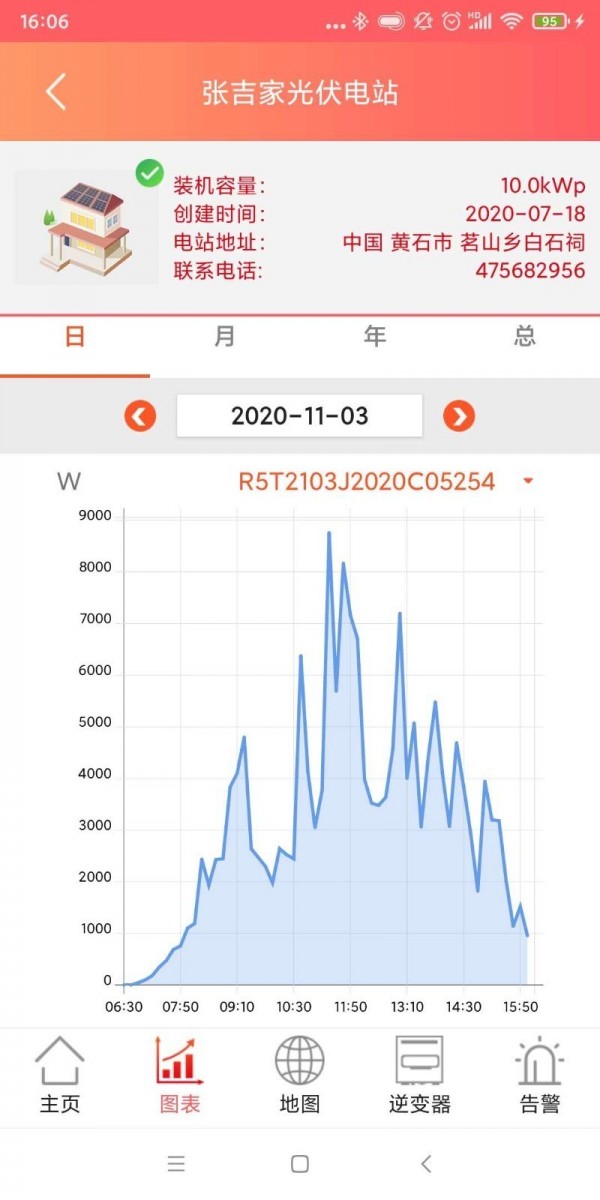Open the 地图 tab
The height and width of the screenshot is (1200, 600).
point(300,1076)
